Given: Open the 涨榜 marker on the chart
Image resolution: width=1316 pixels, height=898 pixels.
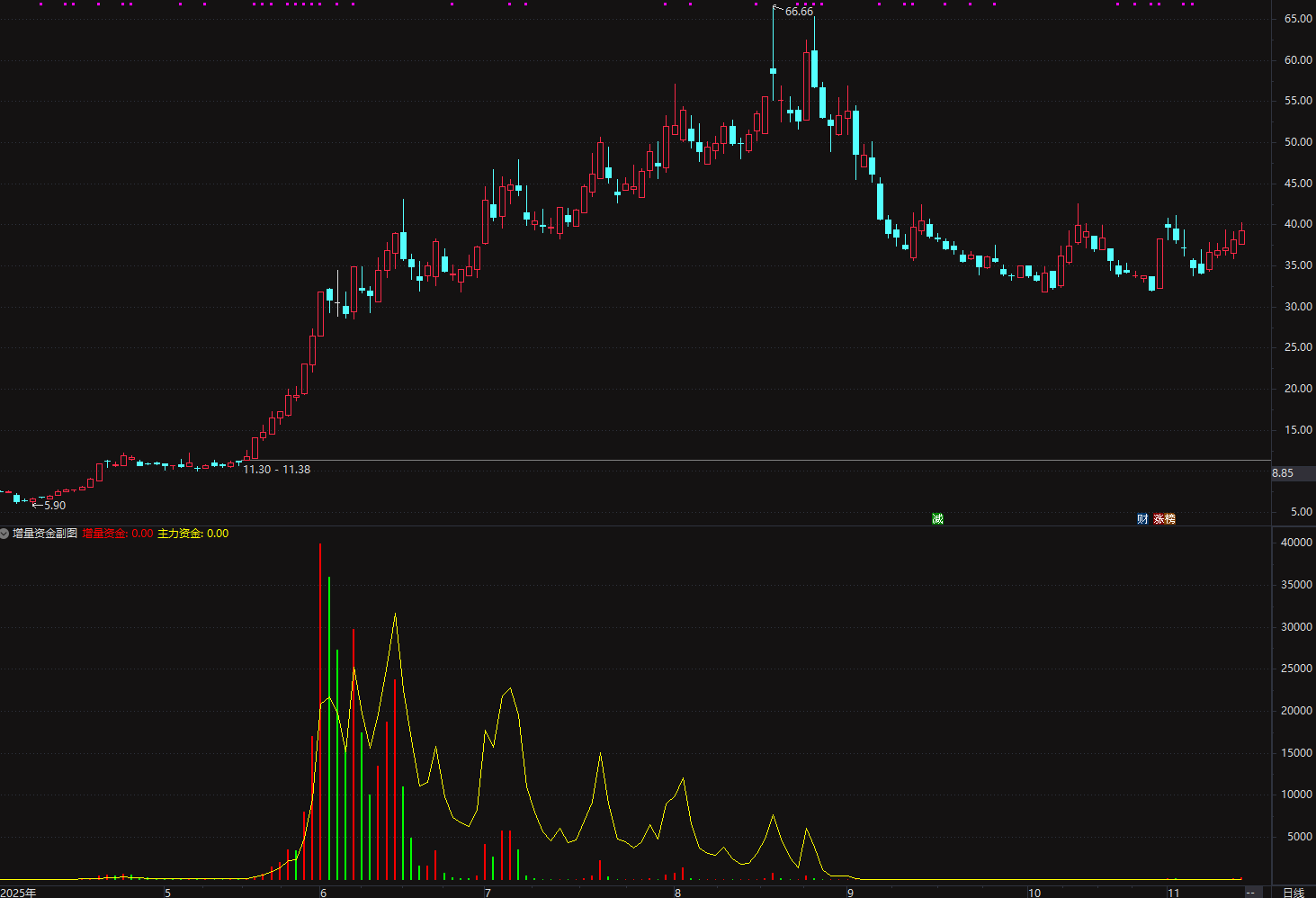Looking at the screenshot, I should 1164,518.
